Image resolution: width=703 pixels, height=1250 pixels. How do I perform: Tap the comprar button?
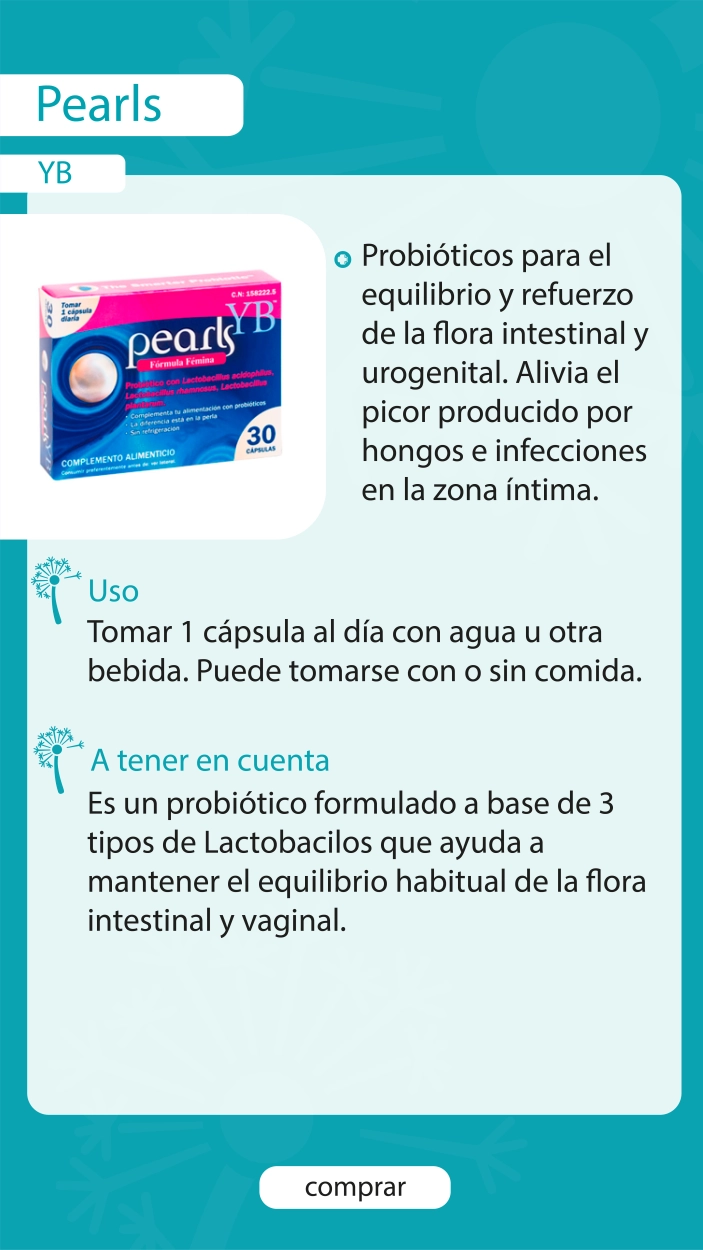click(355, 1187)
